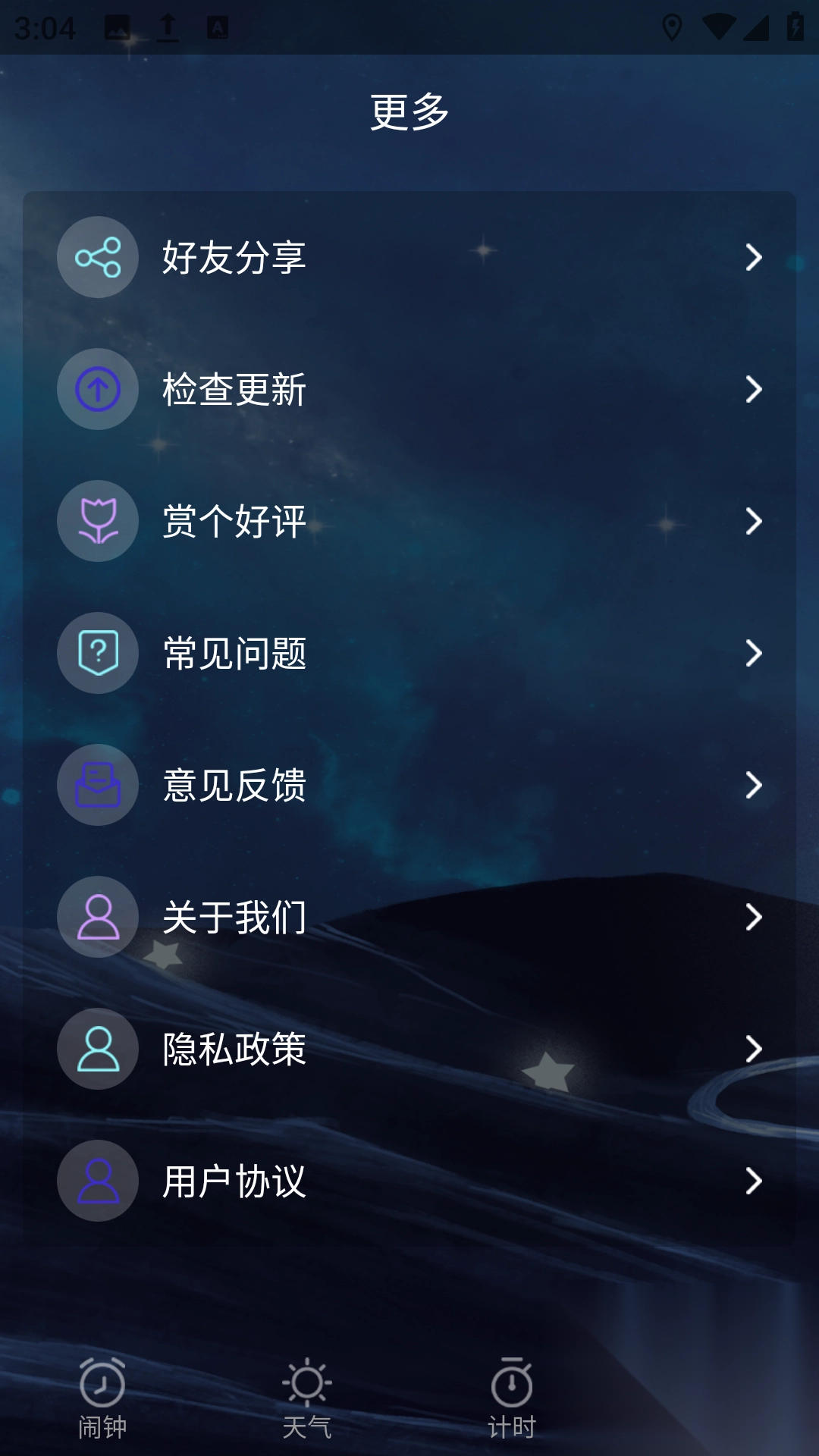This screenshot has height=1456, width=819.
Task: Select the feedback envelope icon beside 意见反馈
Action: pos(98,785)
